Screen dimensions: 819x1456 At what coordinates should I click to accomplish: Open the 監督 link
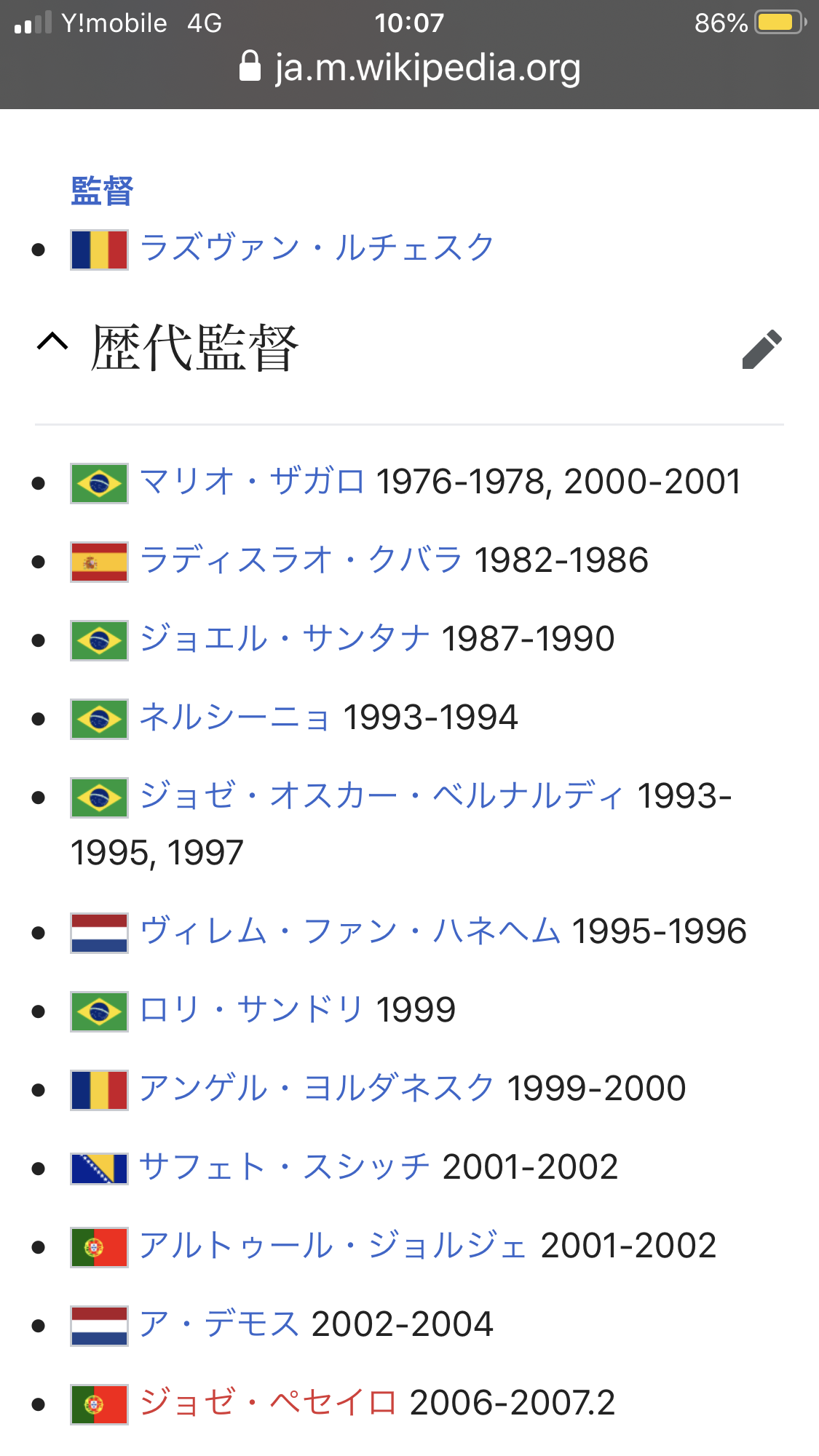(102, 191)
